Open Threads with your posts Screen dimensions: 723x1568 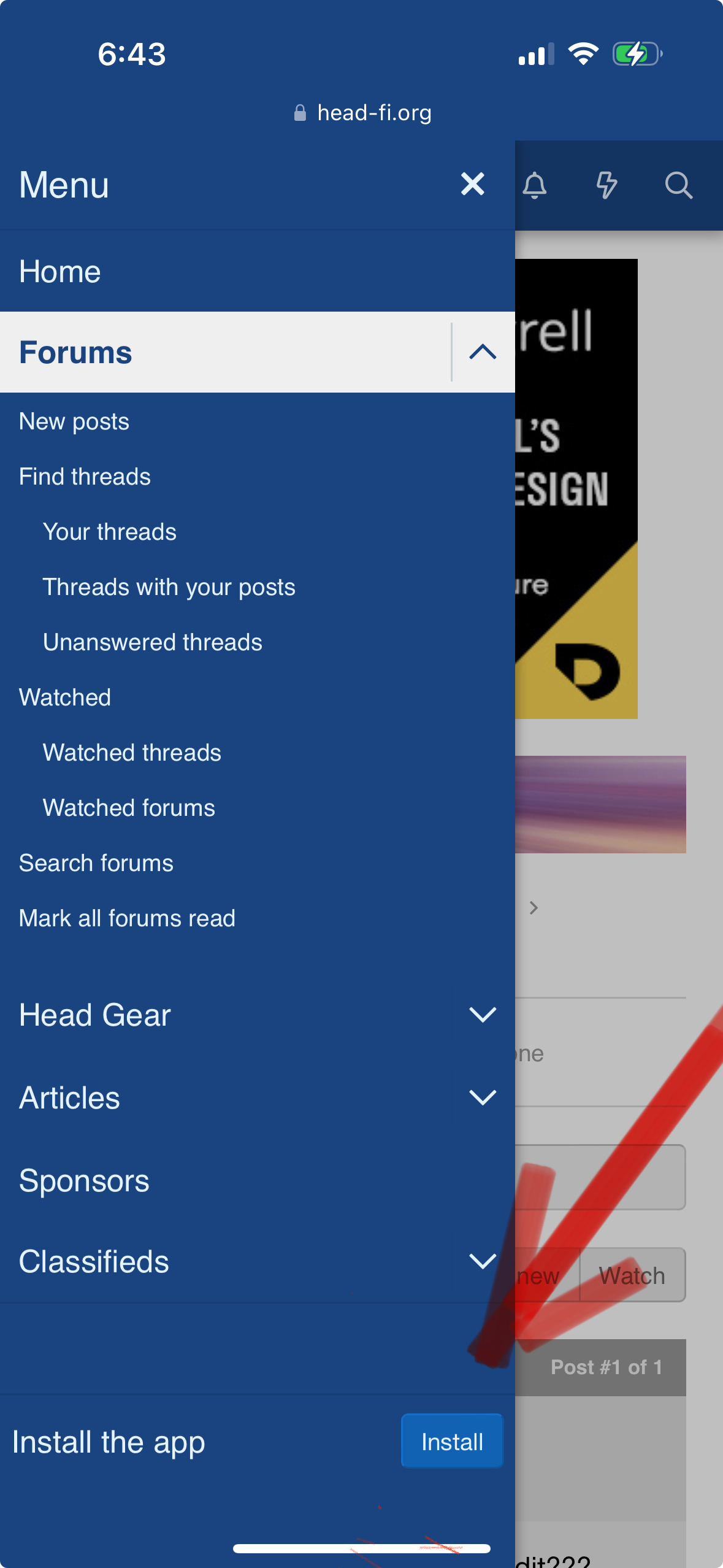coord(169,587)
